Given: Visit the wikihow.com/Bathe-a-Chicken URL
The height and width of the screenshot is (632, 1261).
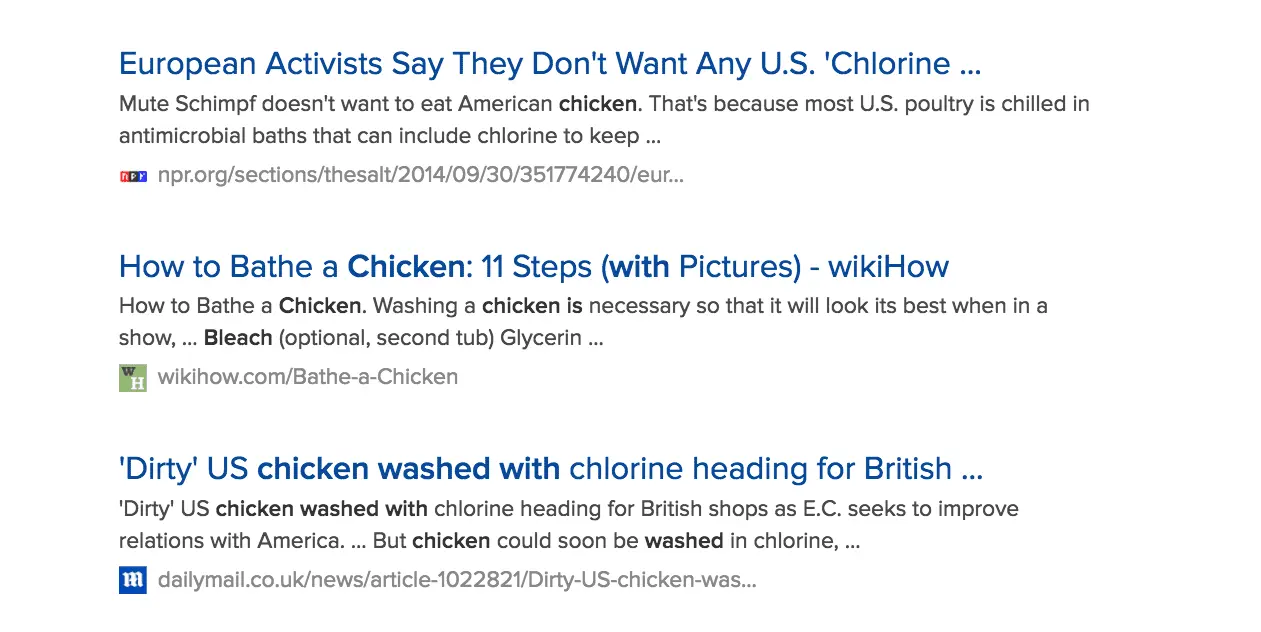Looking at the screenshot, I should (x=307, y=377).
